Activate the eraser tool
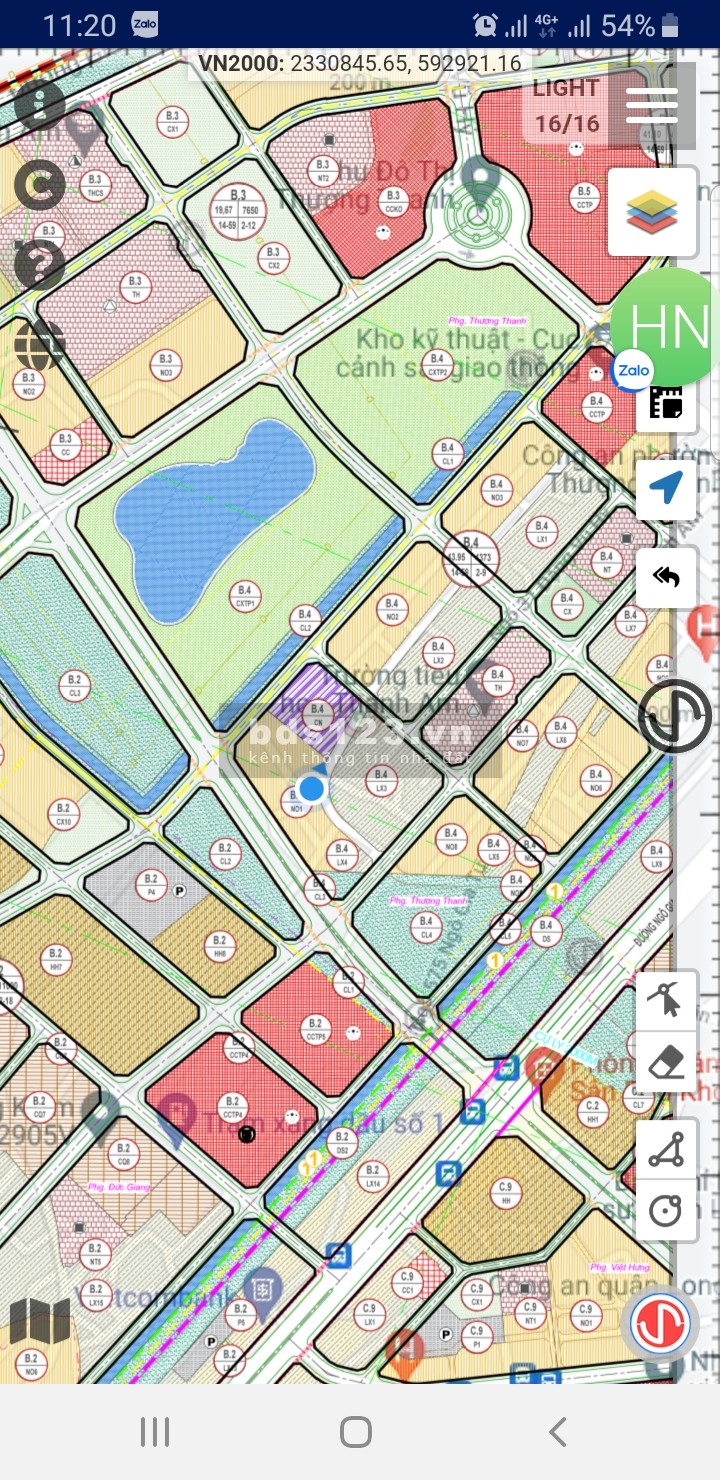 point(666,1063)
